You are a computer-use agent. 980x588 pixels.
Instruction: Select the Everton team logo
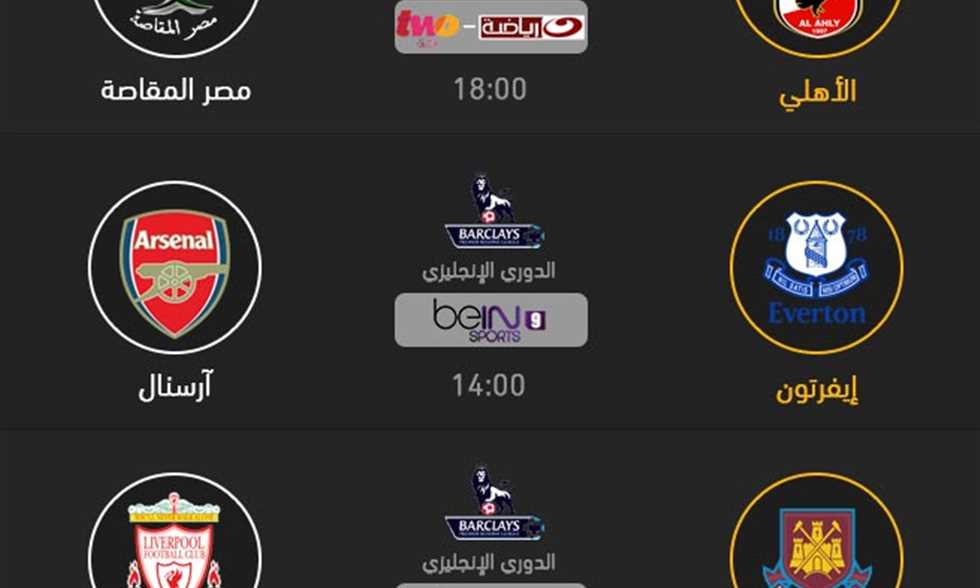coord(816,268)
